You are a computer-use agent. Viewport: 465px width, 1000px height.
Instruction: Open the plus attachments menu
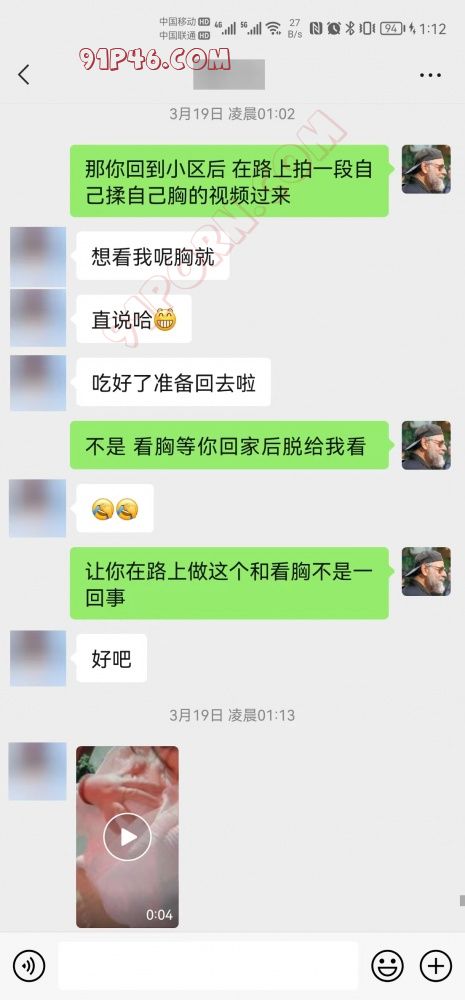(x=436, y=966)
